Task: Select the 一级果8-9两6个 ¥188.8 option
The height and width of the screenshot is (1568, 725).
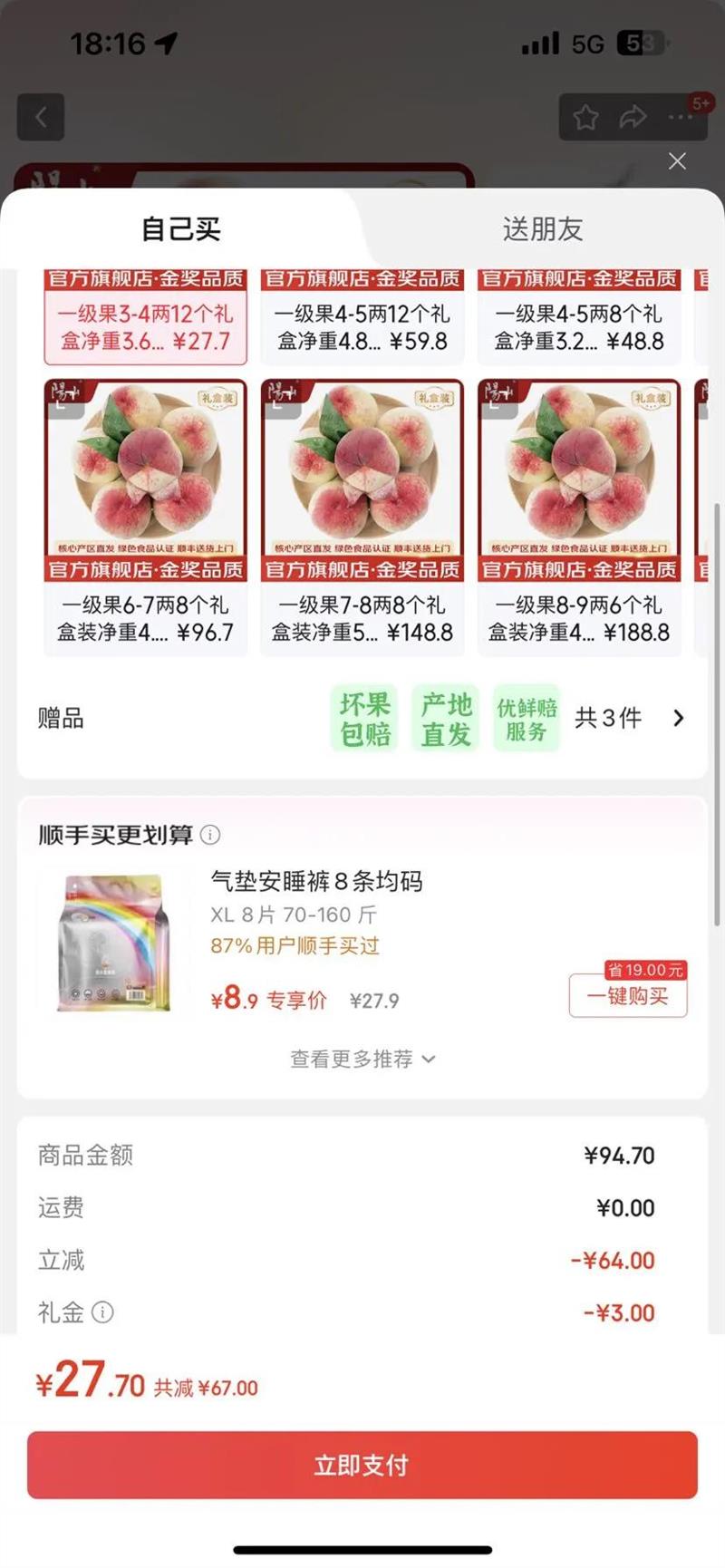Action: coord(578,517)
